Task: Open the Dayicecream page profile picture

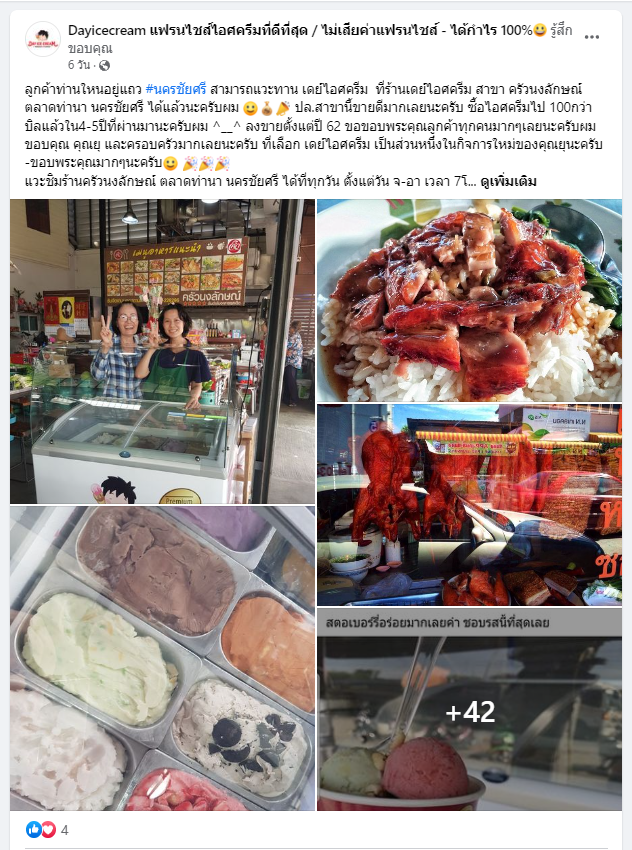Action: 43,39
